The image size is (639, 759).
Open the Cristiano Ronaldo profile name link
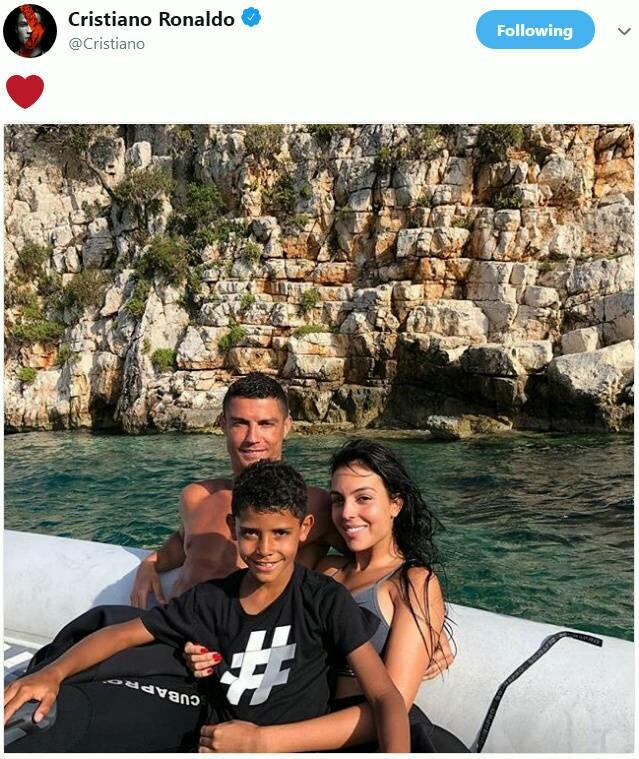(x=151, y=19)
